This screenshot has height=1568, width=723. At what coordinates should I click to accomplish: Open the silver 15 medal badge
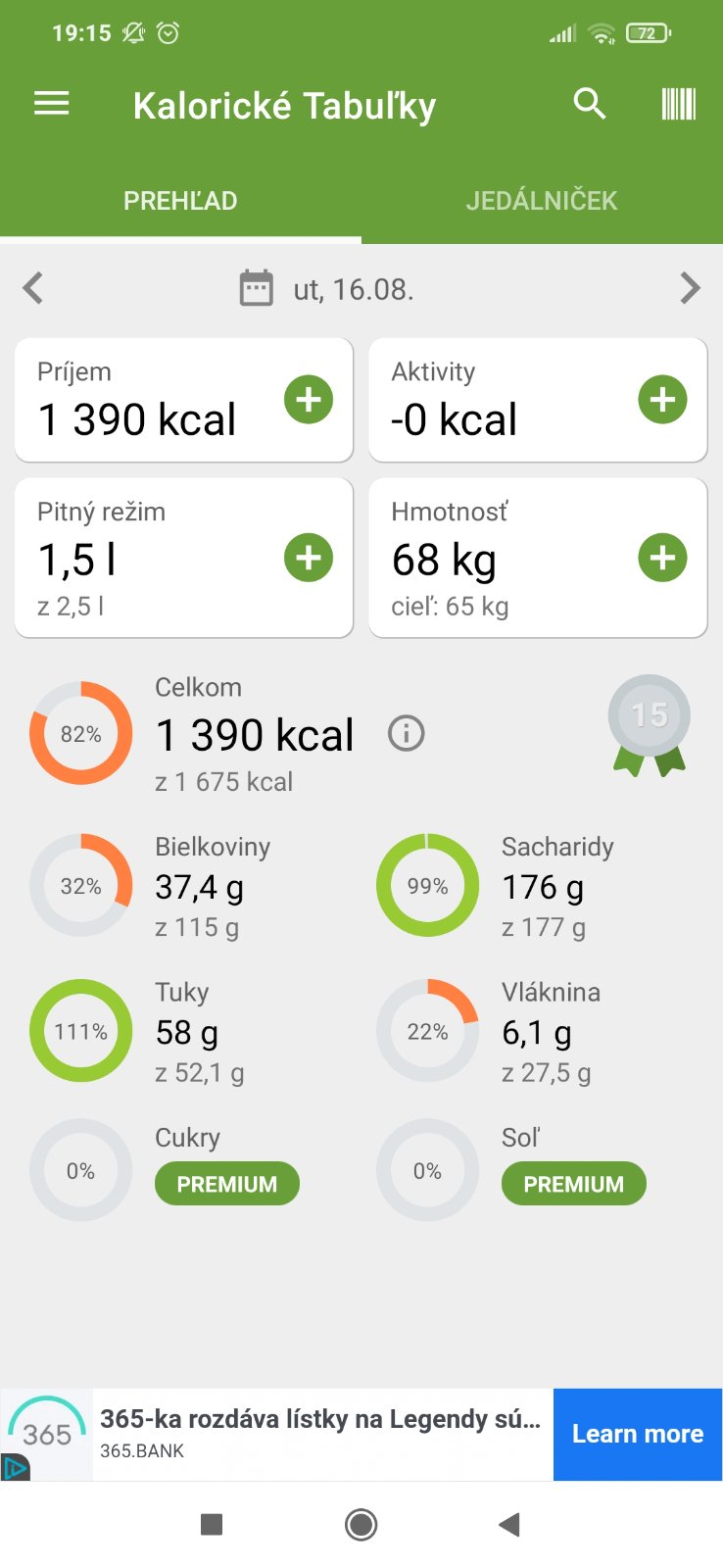coord(649,723)
